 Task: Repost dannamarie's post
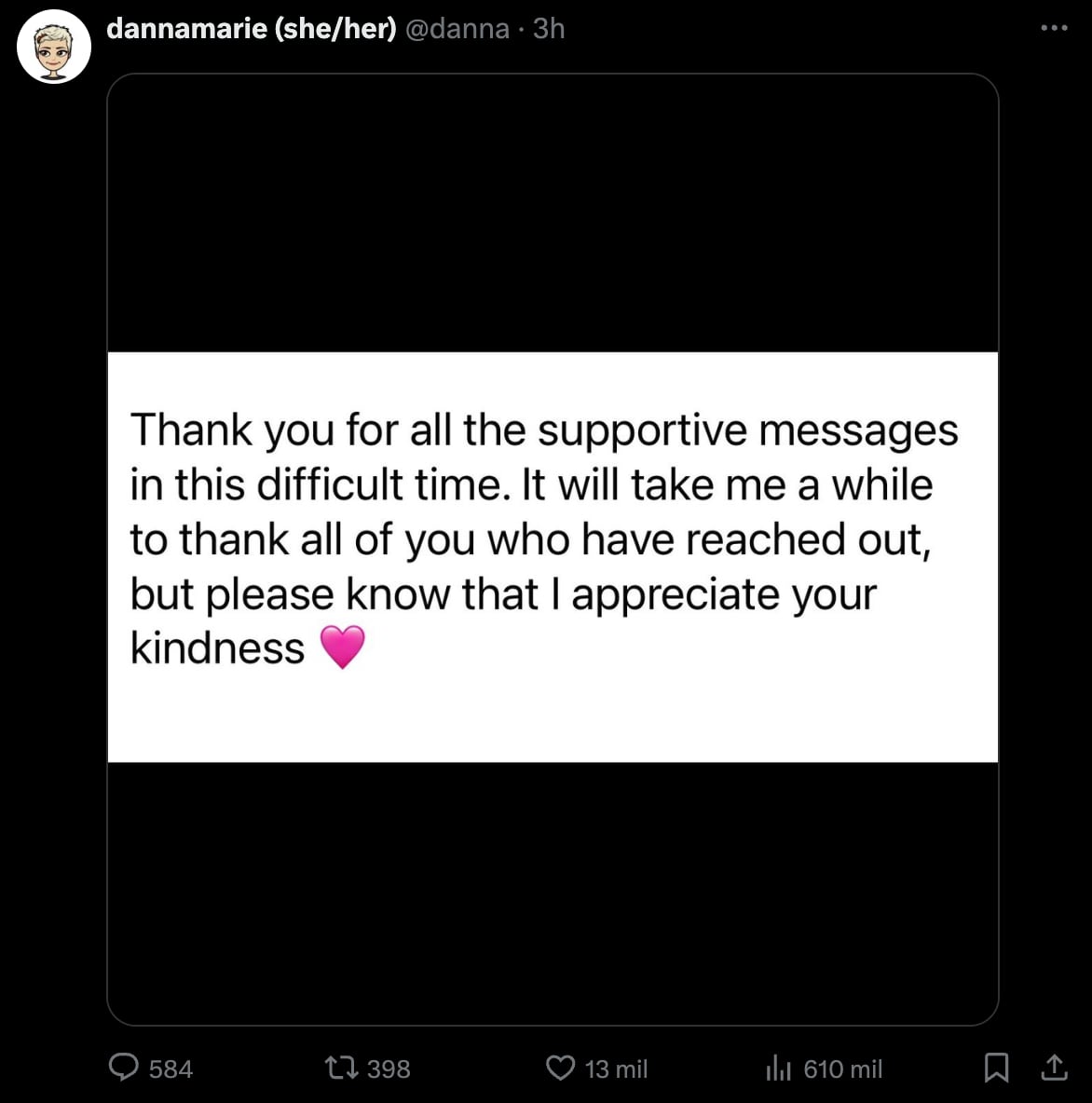pos(340,1068)
